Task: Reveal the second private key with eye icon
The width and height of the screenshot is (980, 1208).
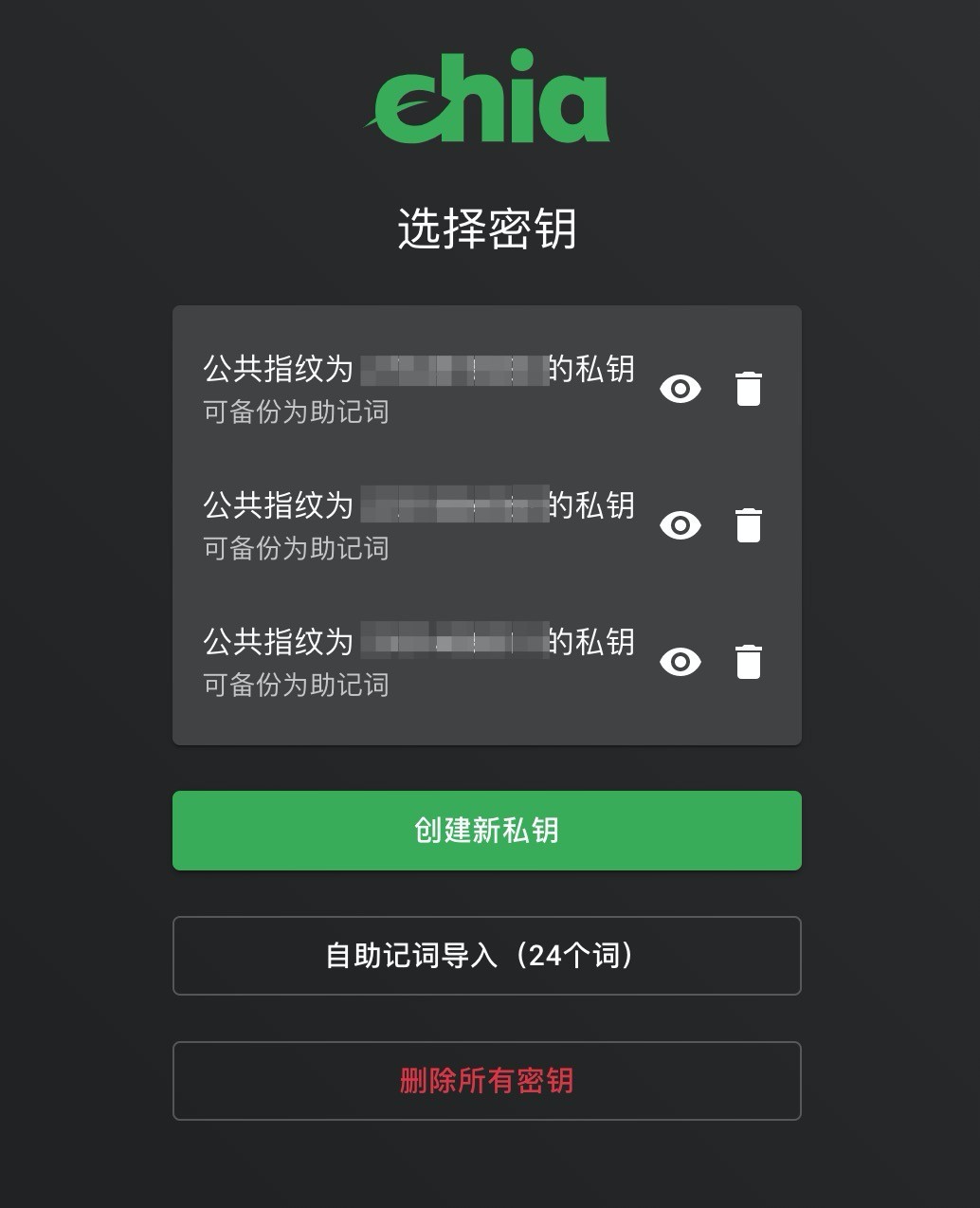Action: point(680,524)
